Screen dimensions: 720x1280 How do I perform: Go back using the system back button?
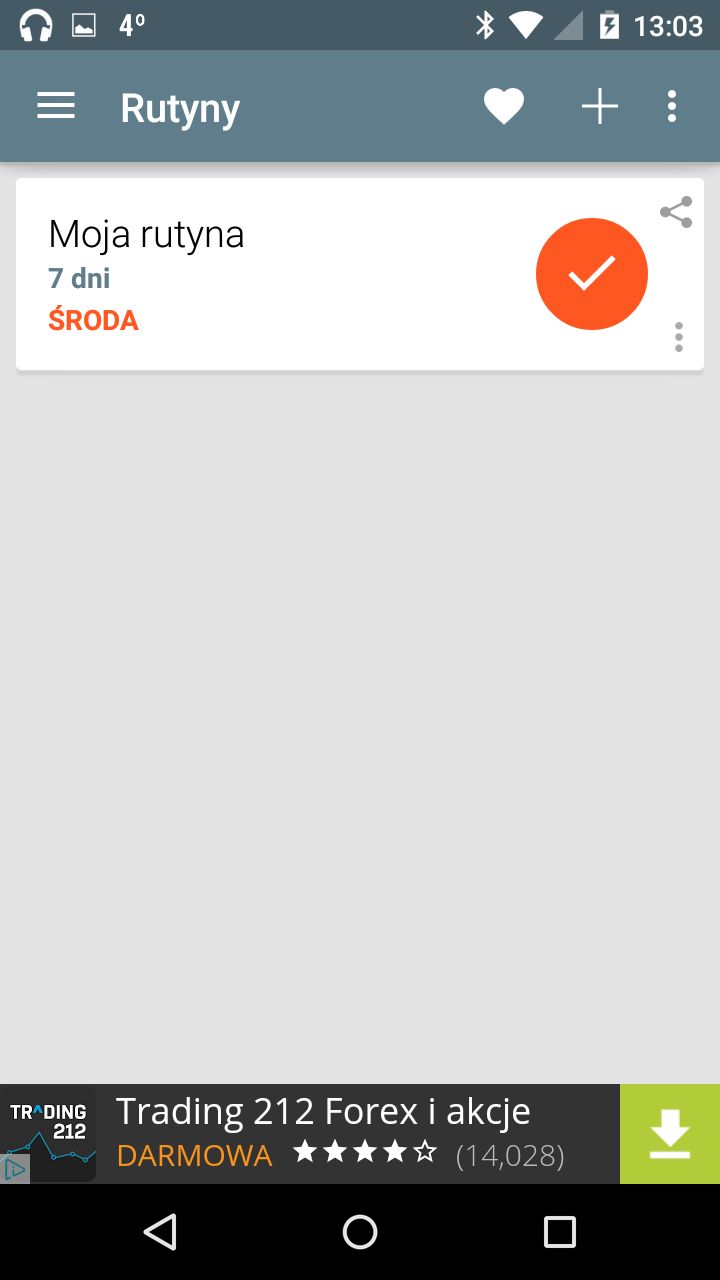(160, 1232)
